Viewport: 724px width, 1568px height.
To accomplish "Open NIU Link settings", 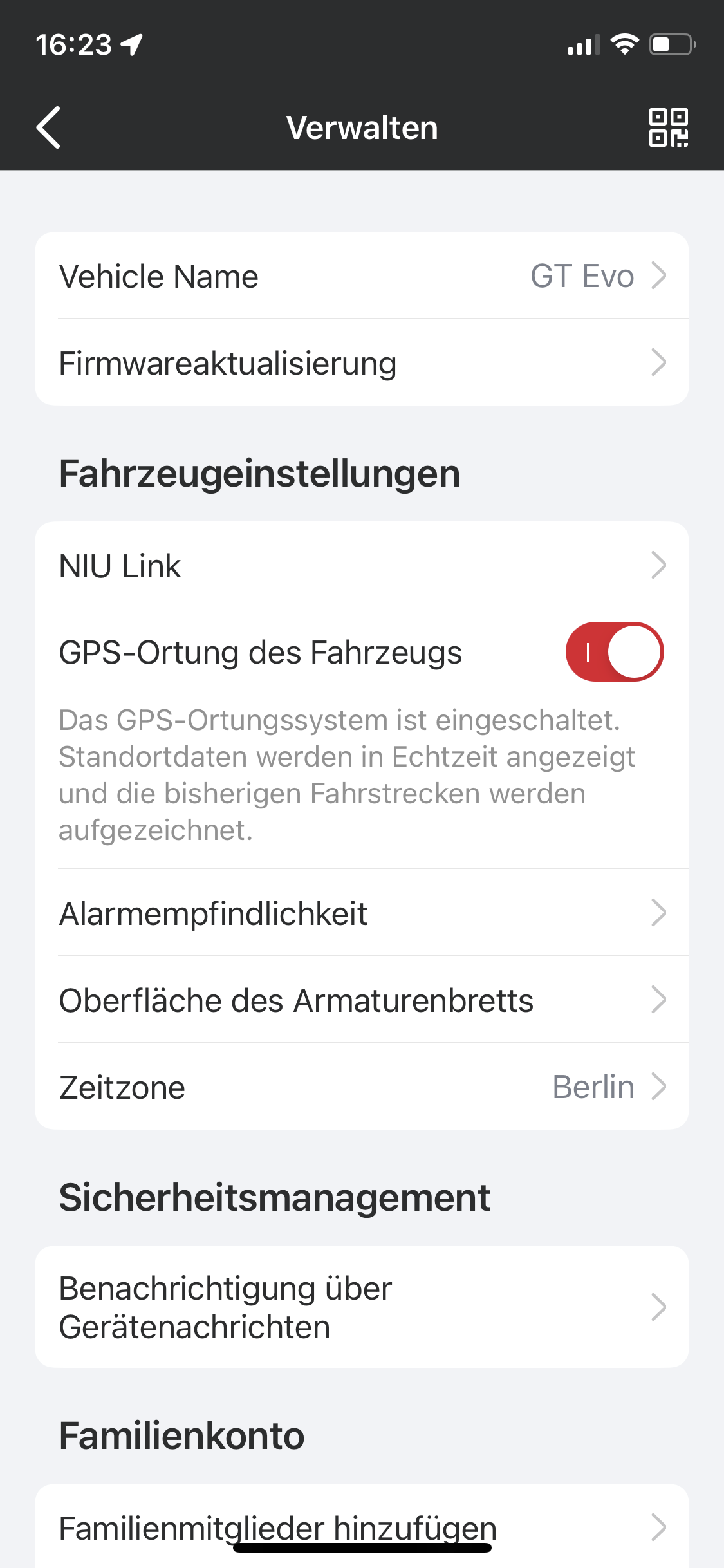I will (x=362, y=566).
